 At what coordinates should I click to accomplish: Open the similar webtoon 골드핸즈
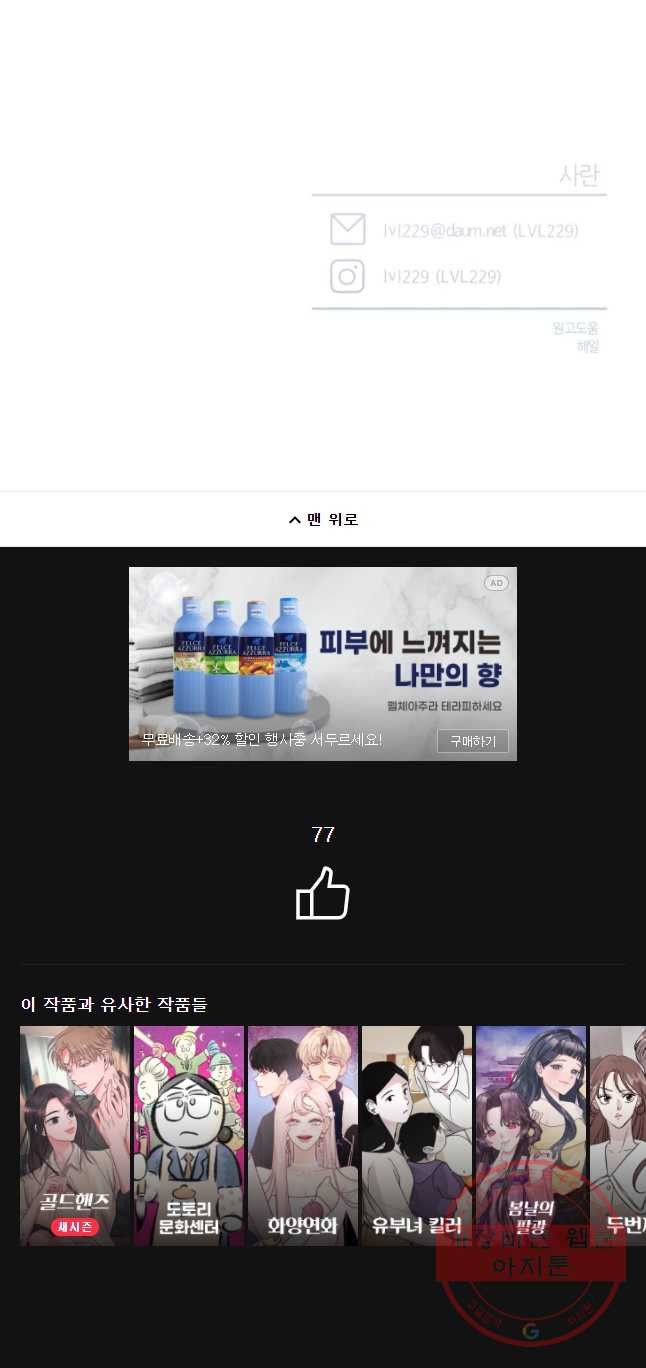click(75, 1135)
